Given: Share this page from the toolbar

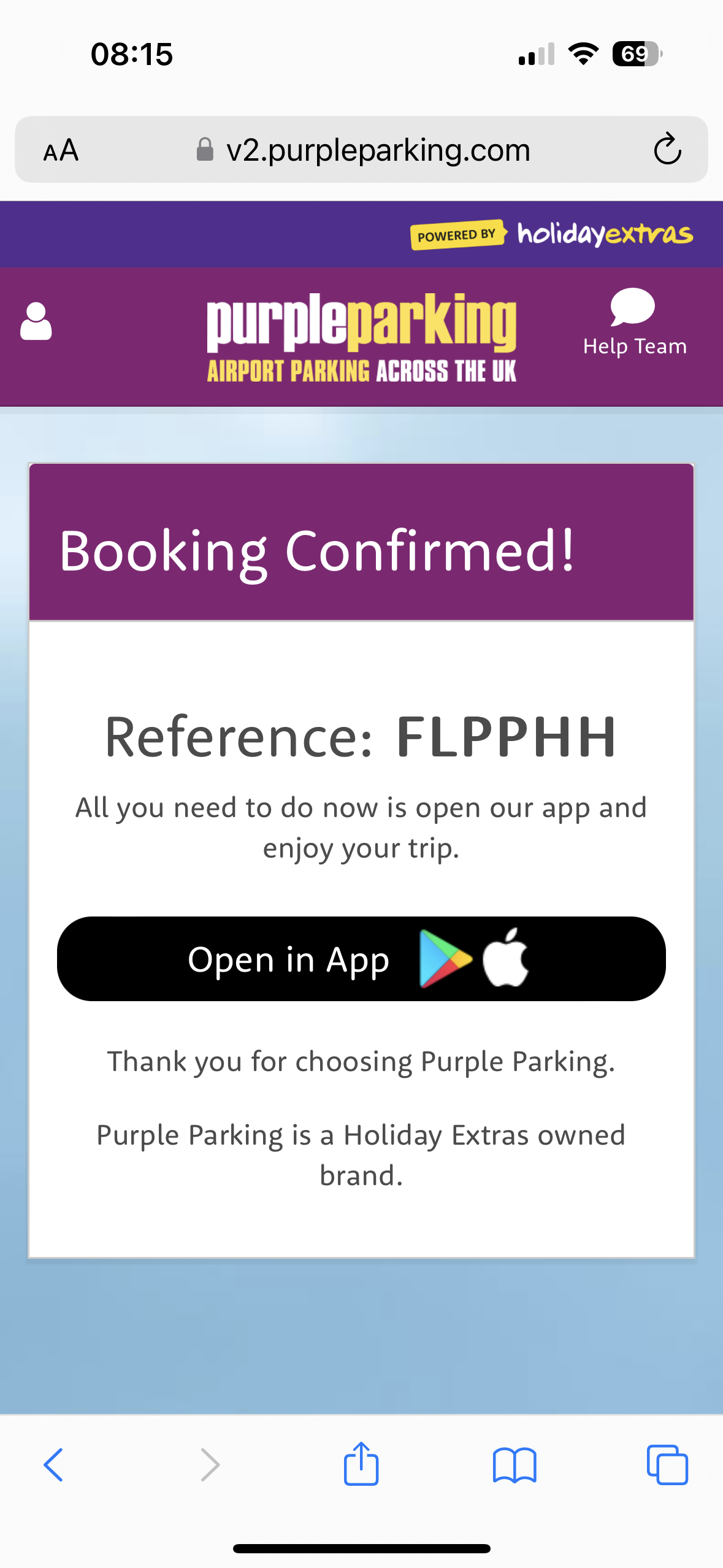Looking at the screenshot, I should (x=361, y=1464).
